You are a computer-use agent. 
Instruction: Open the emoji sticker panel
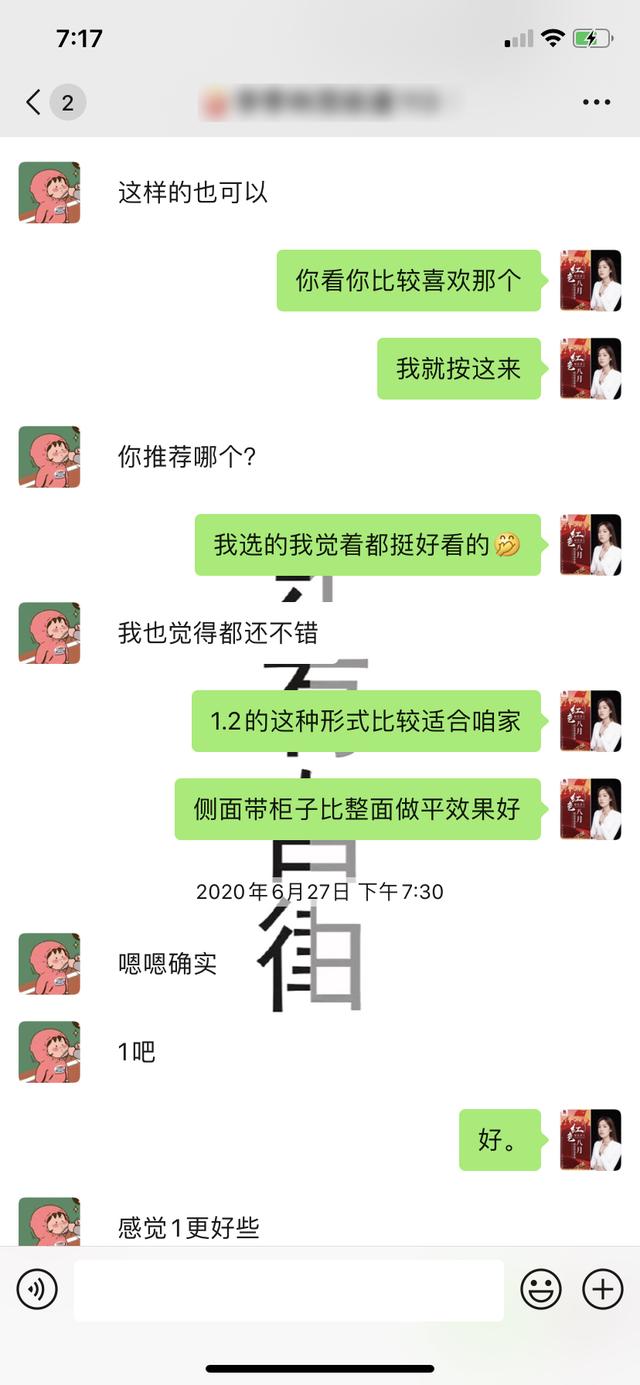click(541, 1290)
